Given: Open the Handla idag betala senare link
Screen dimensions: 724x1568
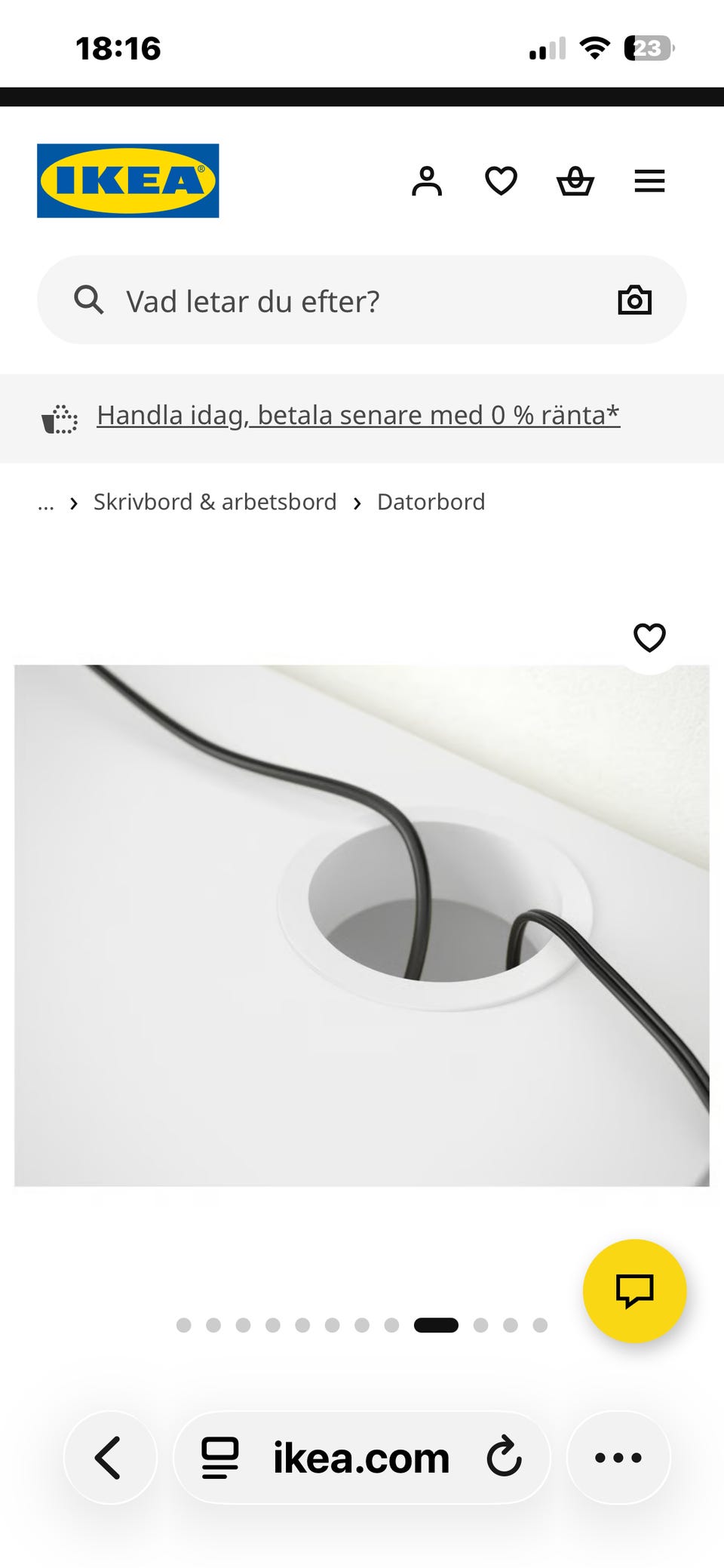Looking at the screenshot, I should 359,415.
